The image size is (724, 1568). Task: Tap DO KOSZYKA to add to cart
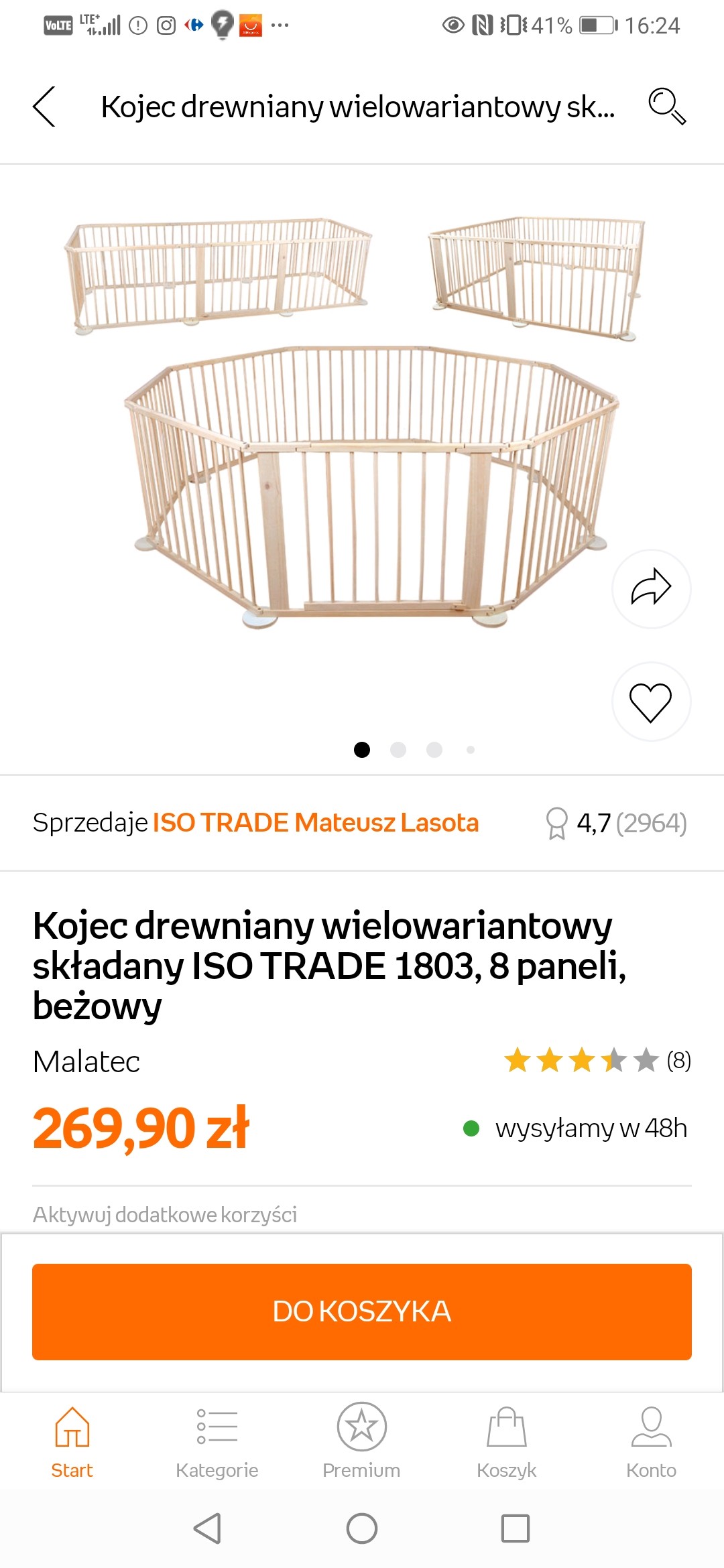click(x=362, y=1311)
